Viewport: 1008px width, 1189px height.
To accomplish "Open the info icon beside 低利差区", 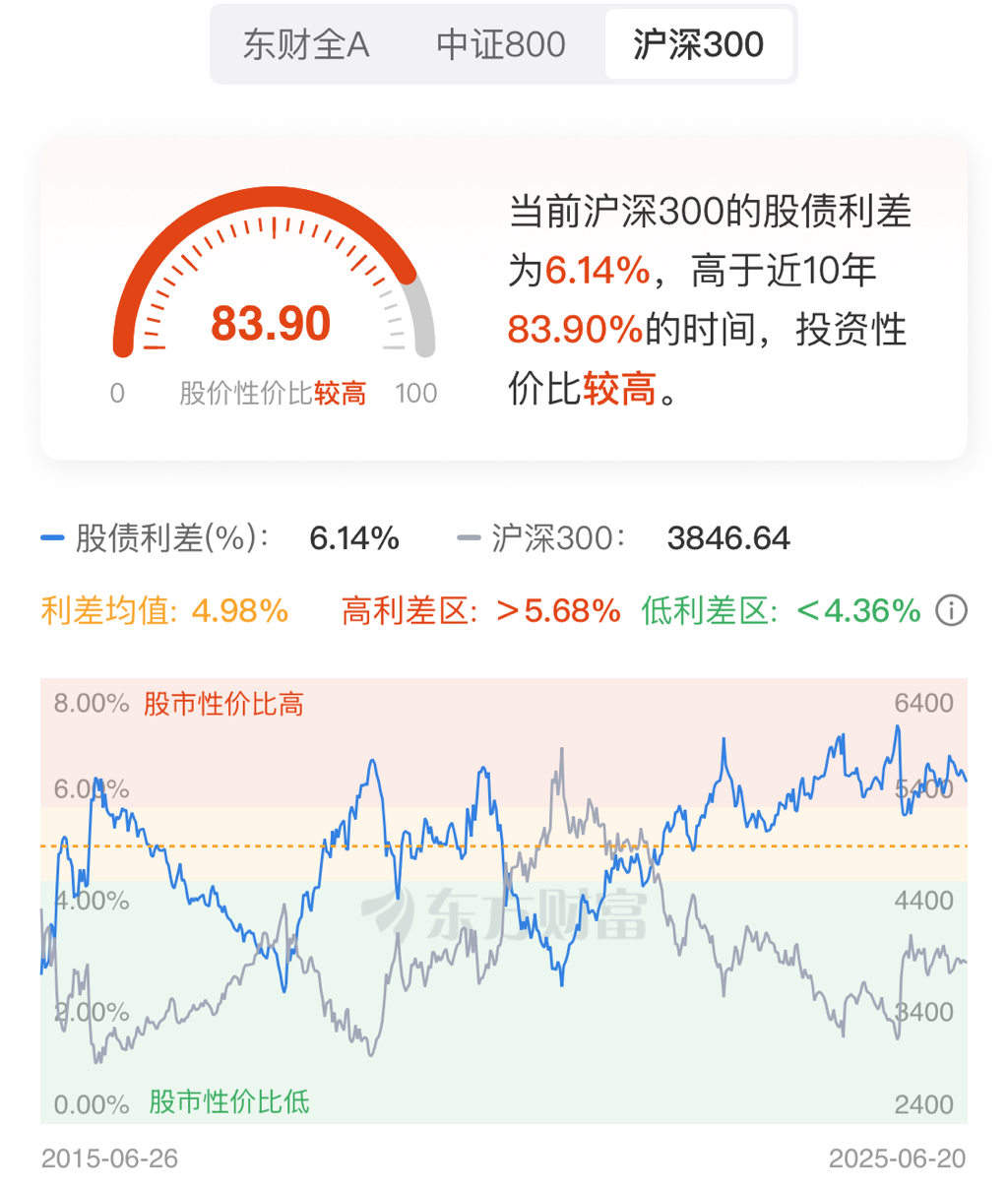I will click(x=951, y=611).
